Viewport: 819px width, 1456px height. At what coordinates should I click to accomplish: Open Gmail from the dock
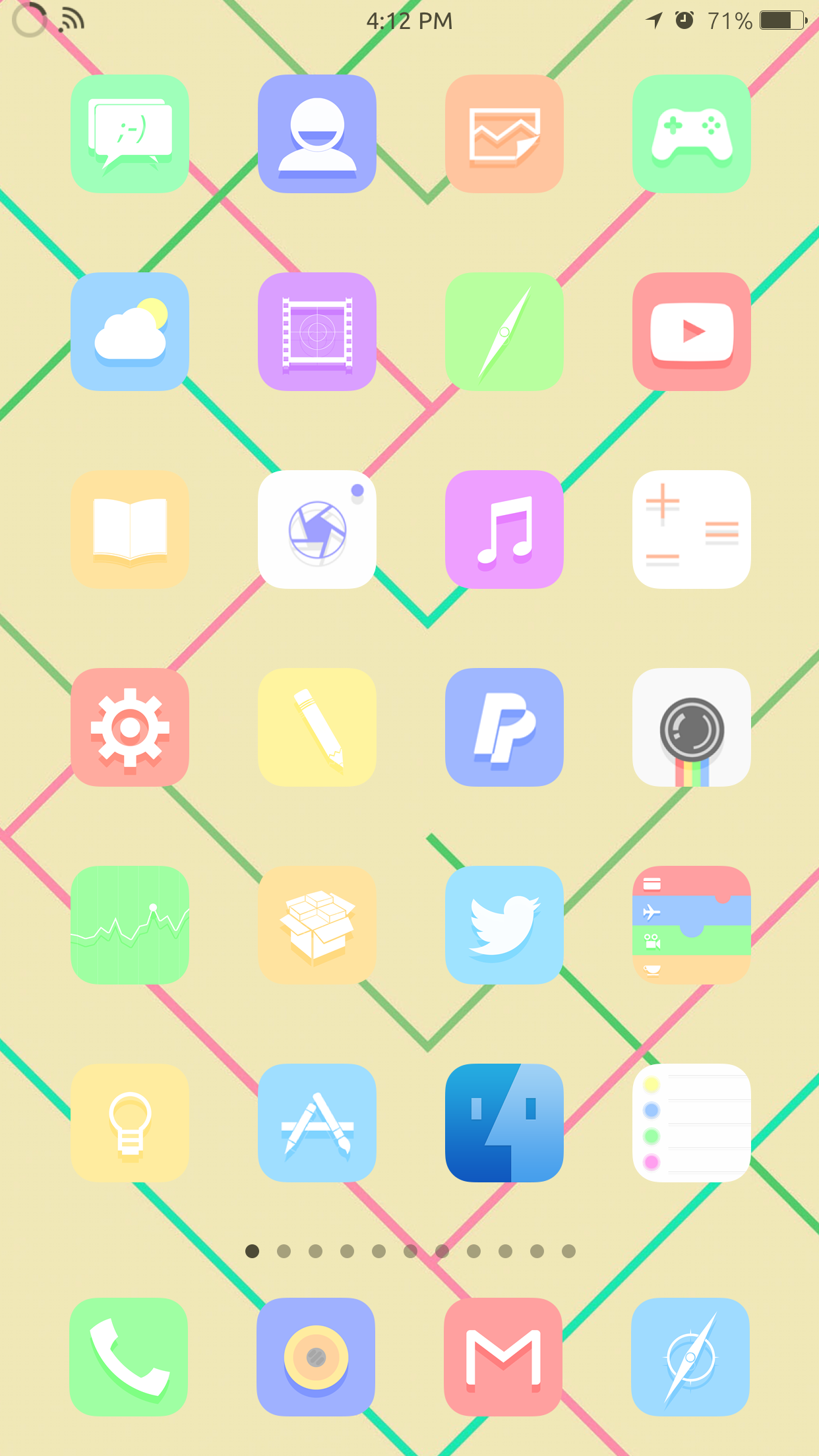tap(503, 1357)
